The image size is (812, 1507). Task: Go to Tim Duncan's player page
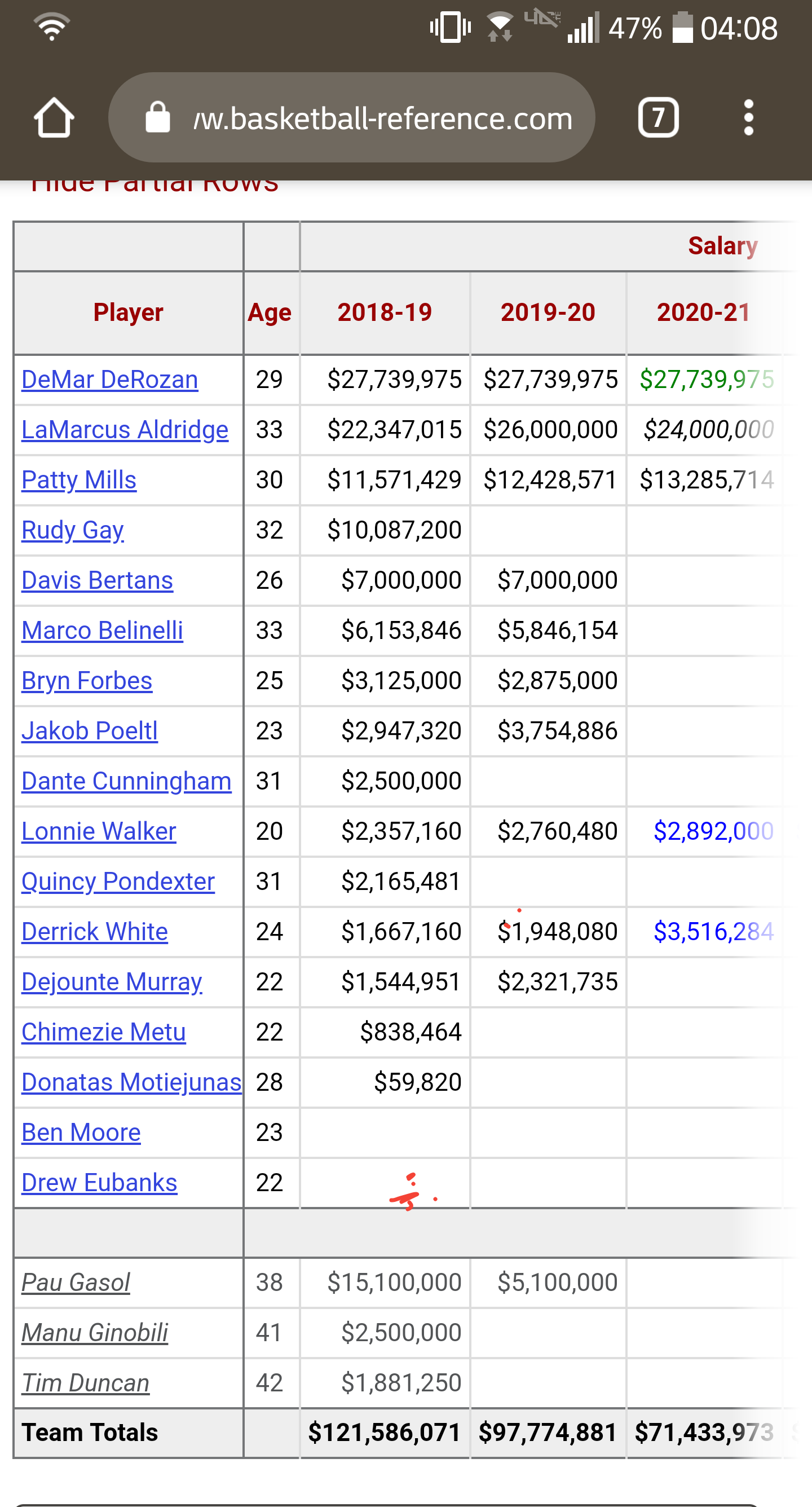85,1383
